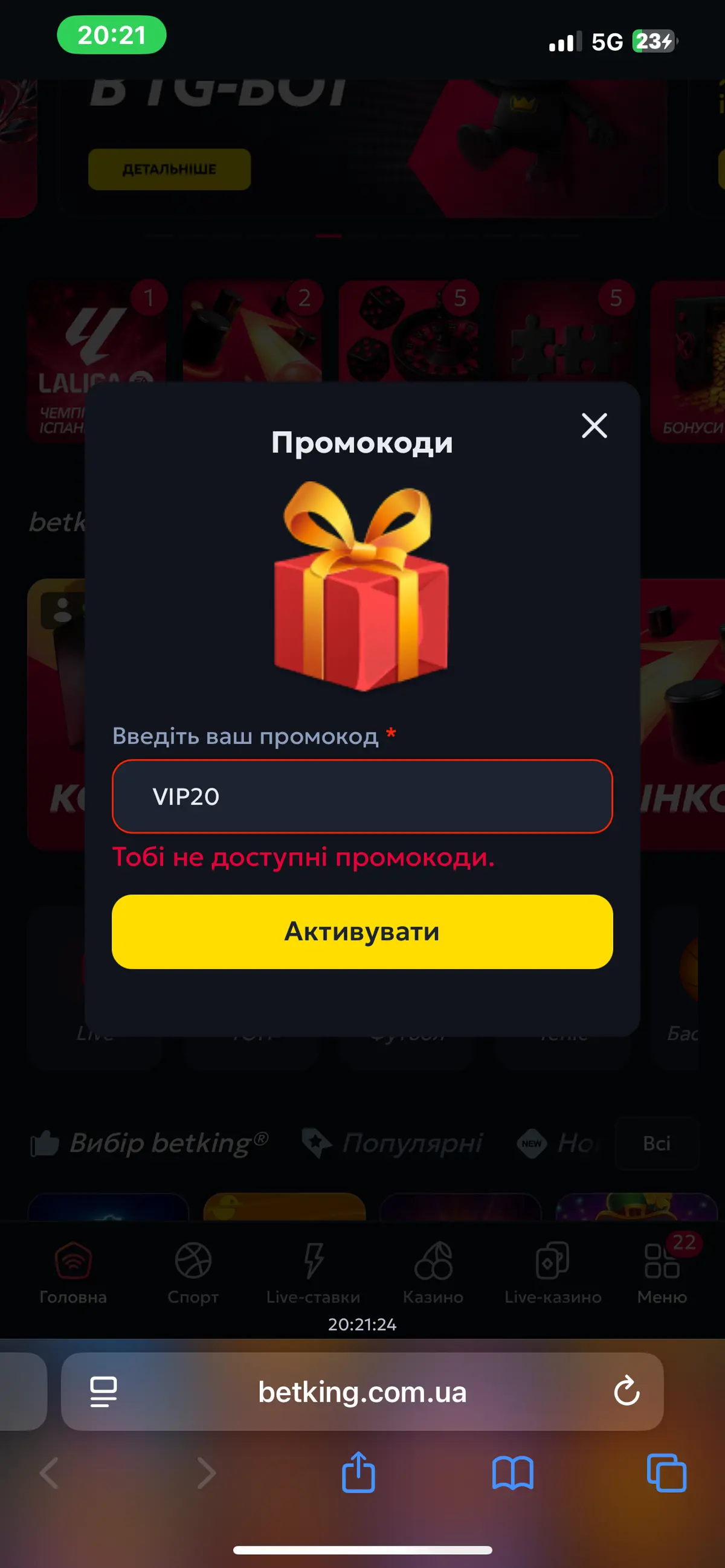The image size is (725, 1568).
Task: Reload the betking.com.ua page
Action: (627, 1392)
